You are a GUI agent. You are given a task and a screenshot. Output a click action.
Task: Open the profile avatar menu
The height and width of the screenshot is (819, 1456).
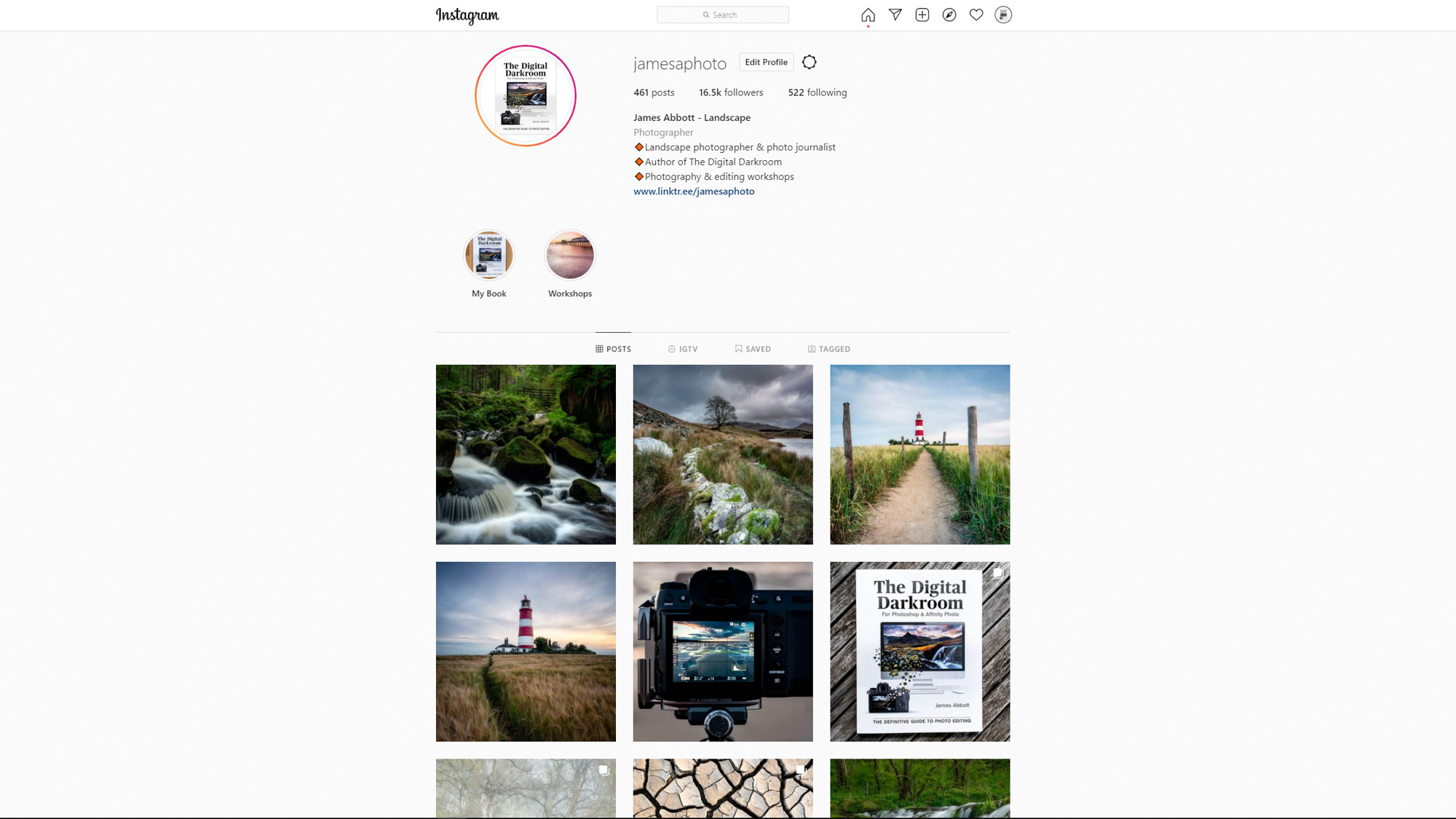(1003, 15)
